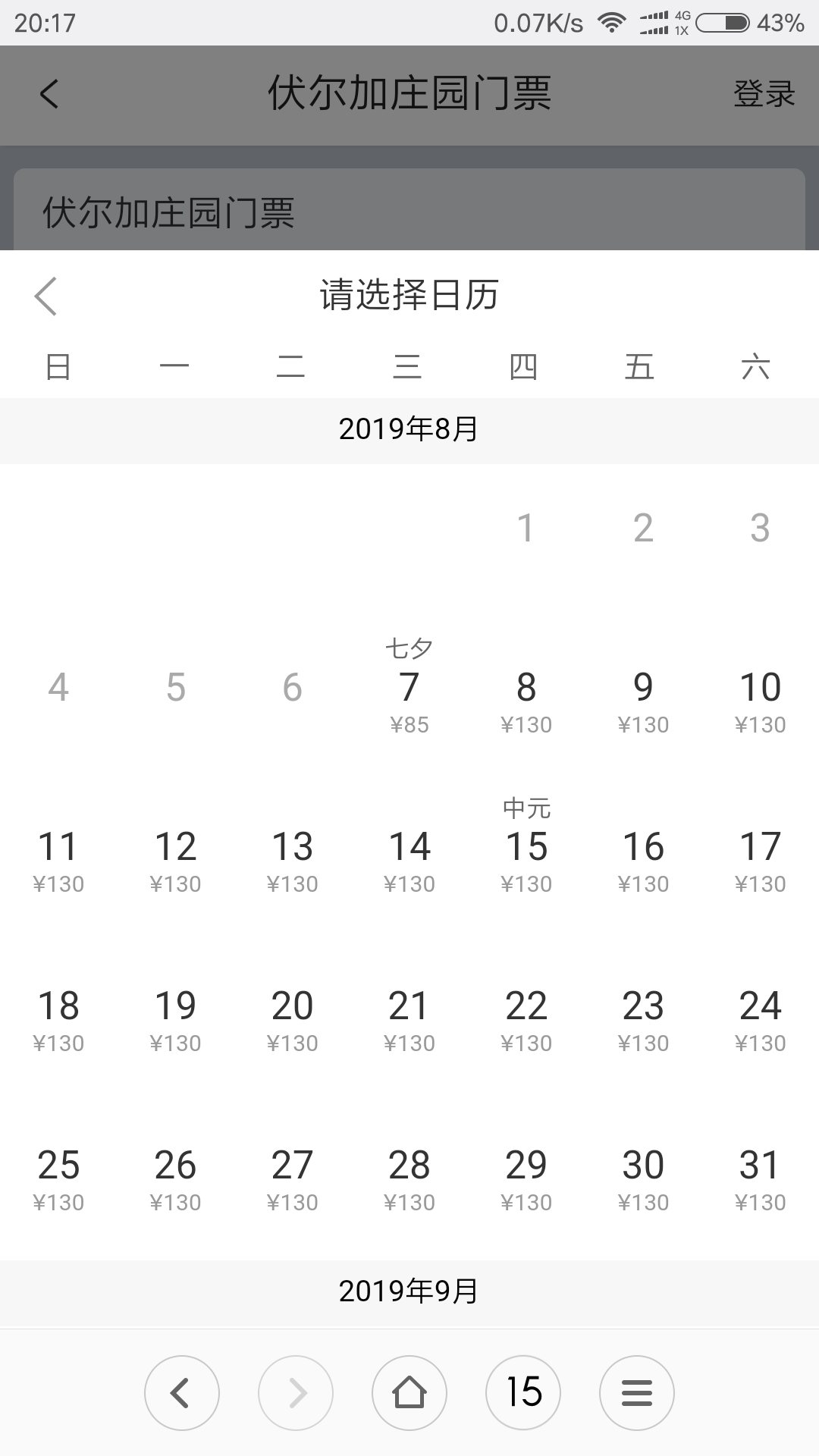The image size is (819, 1456).
Task: Open the browser menu button
Action: click(637, 1393)
